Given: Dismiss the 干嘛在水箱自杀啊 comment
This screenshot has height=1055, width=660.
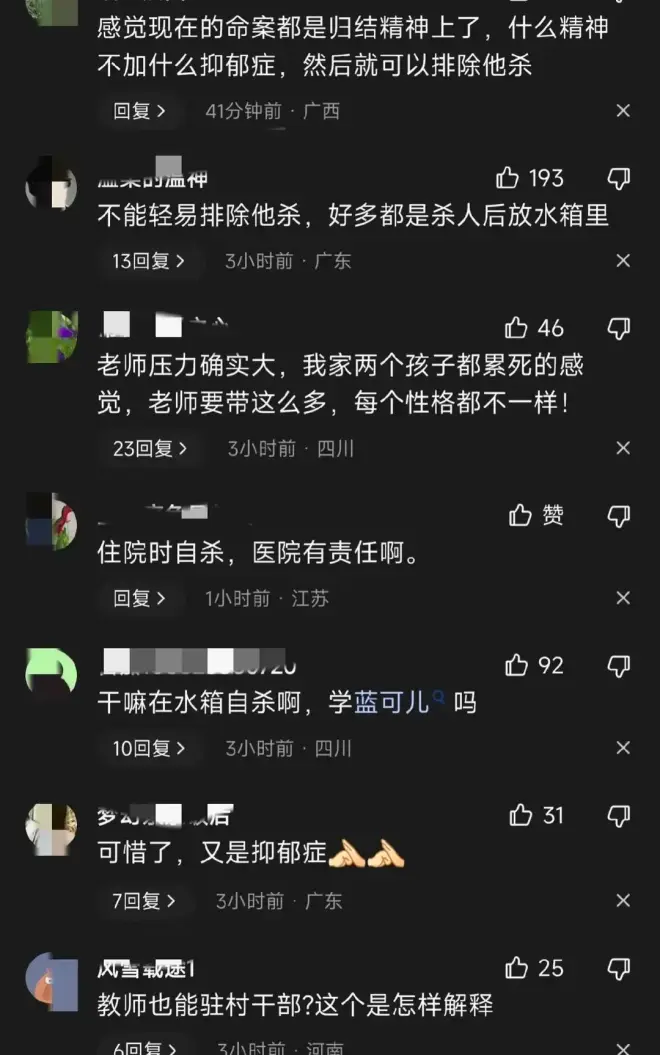Looking at the screenshot, I should coord(623,748).
